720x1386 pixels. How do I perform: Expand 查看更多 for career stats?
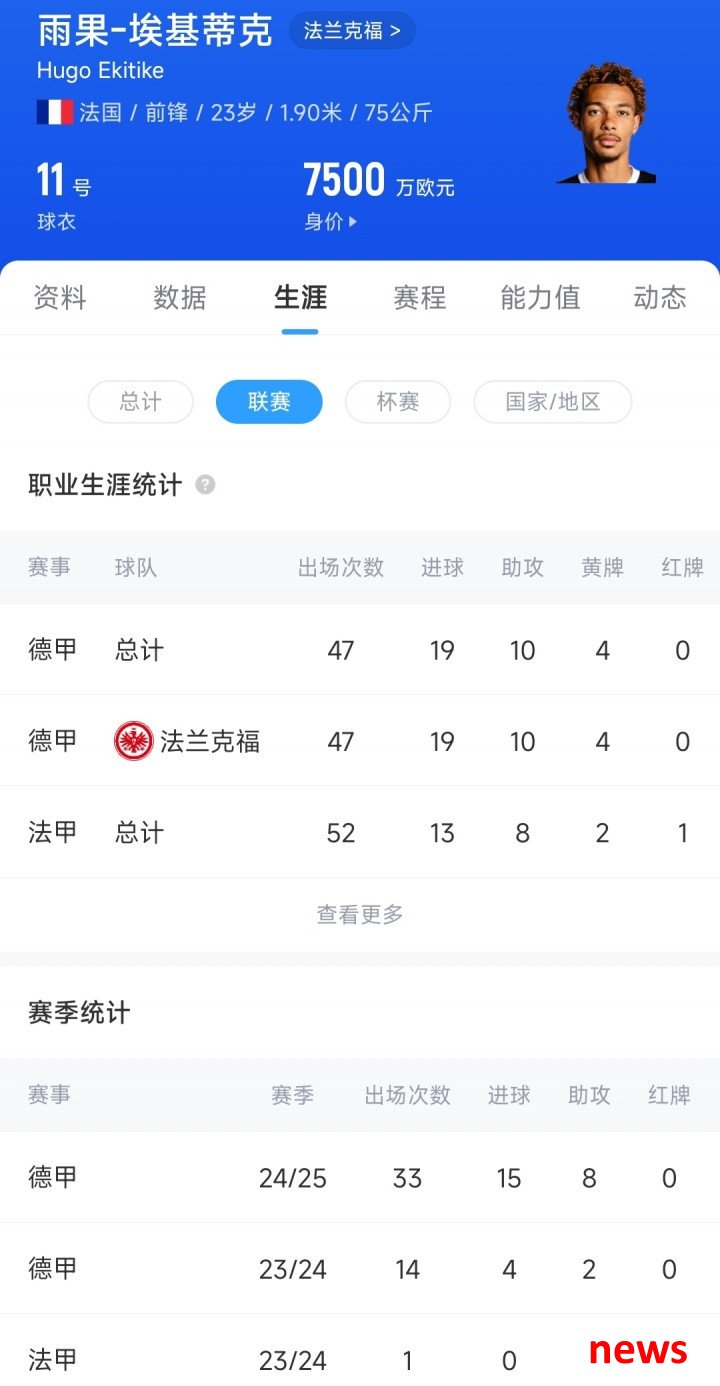pos(360,914)
